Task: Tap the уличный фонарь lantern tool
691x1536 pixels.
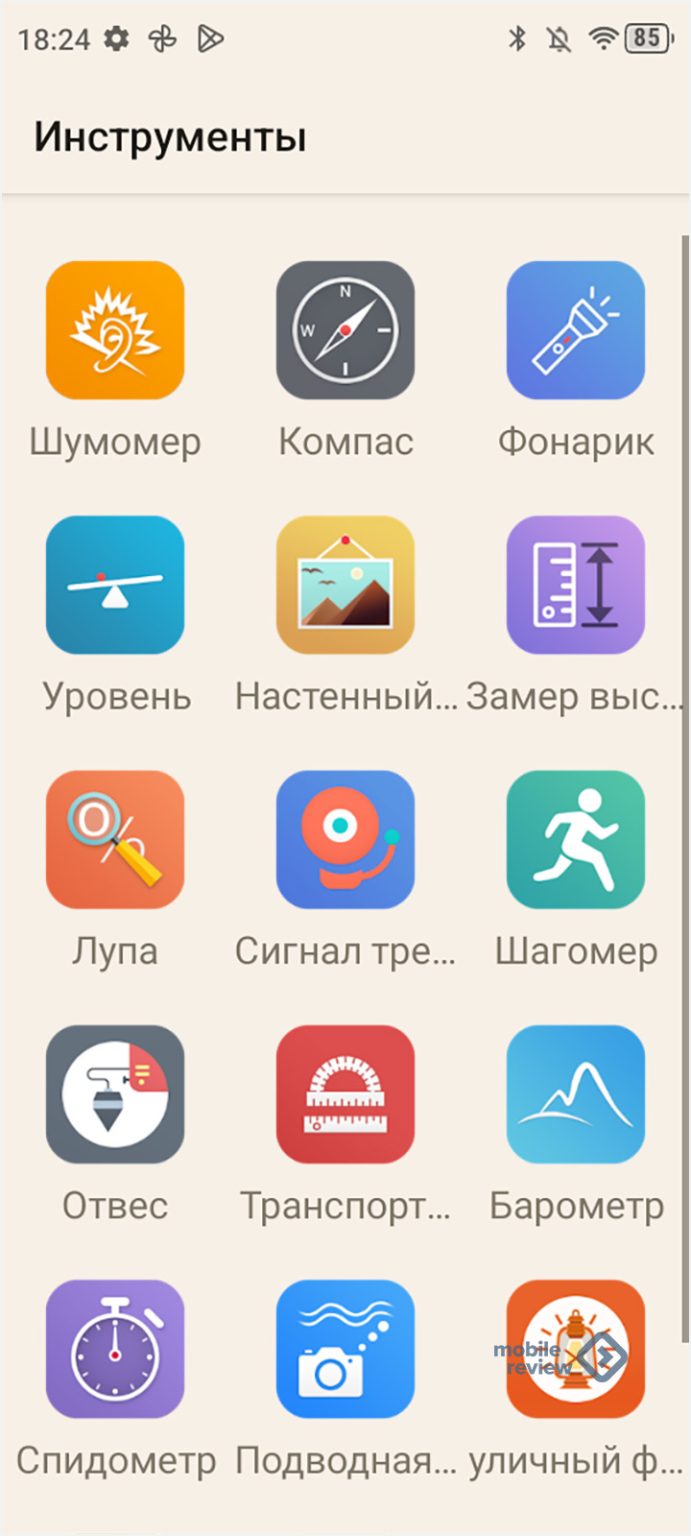Action: pyautogui.click(x=575, y=1349)
